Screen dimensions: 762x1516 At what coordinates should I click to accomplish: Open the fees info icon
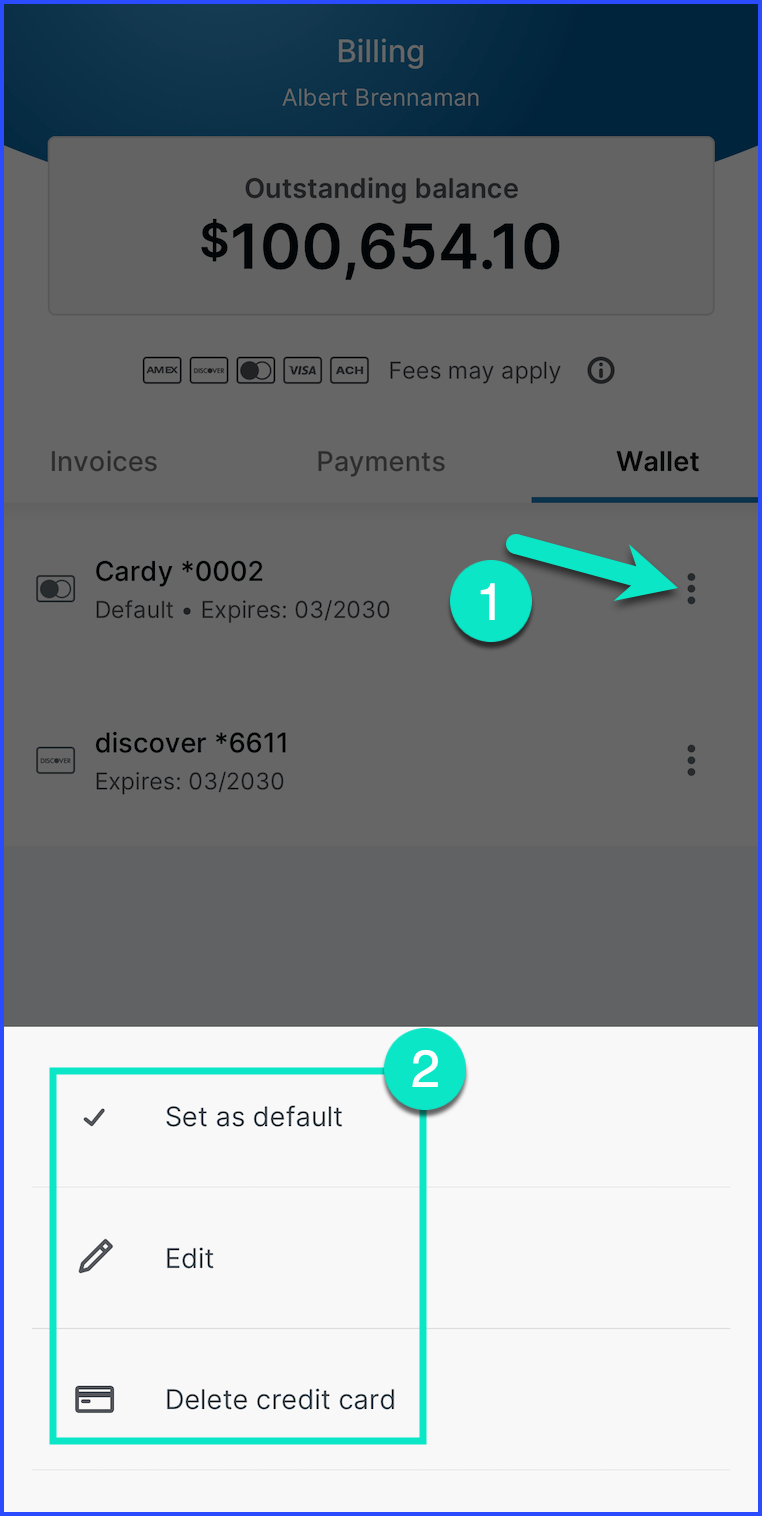601,371
